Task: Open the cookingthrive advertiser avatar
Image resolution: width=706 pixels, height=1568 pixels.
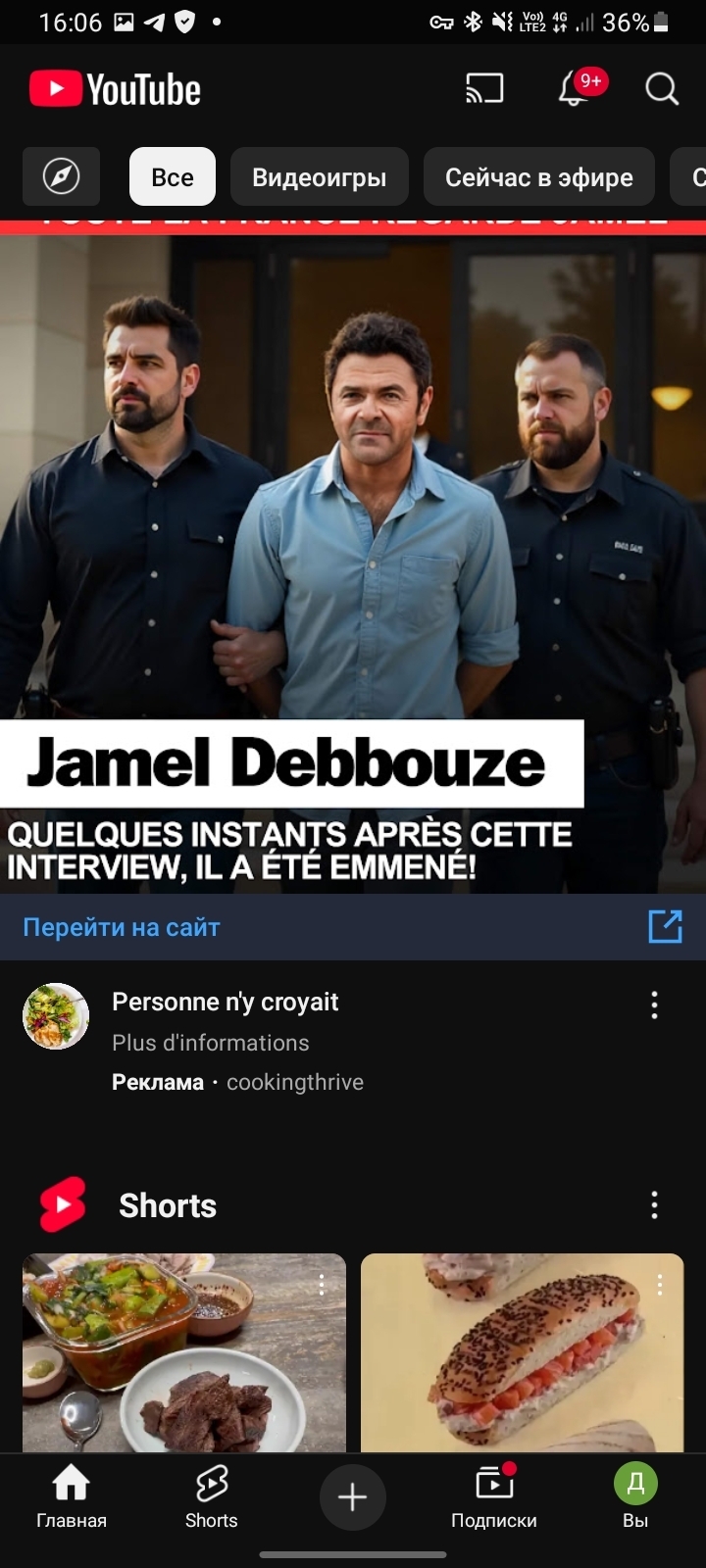Action: coord(56,1016)
